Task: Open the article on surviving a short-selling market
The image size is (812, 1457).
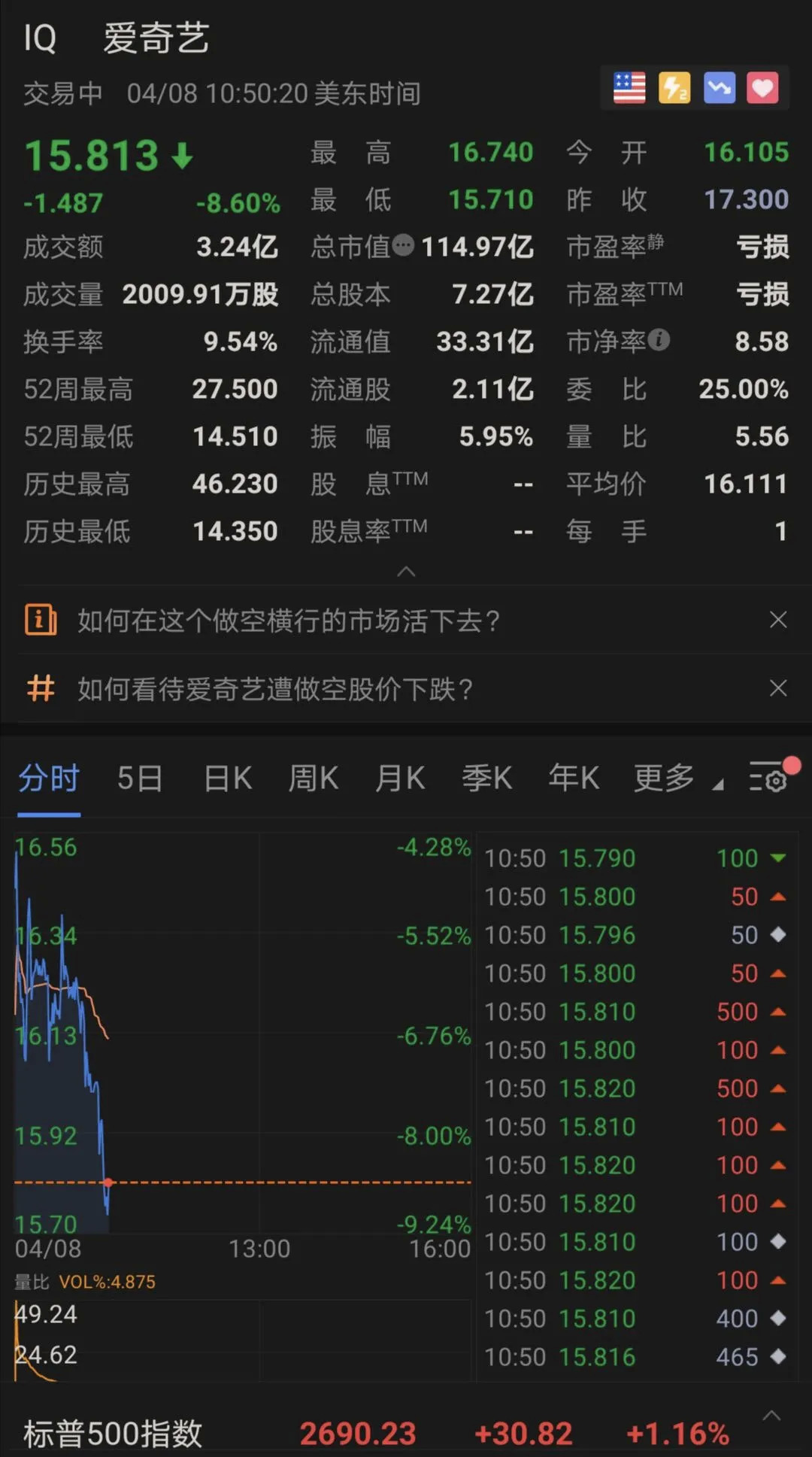Action: point(289,621)
